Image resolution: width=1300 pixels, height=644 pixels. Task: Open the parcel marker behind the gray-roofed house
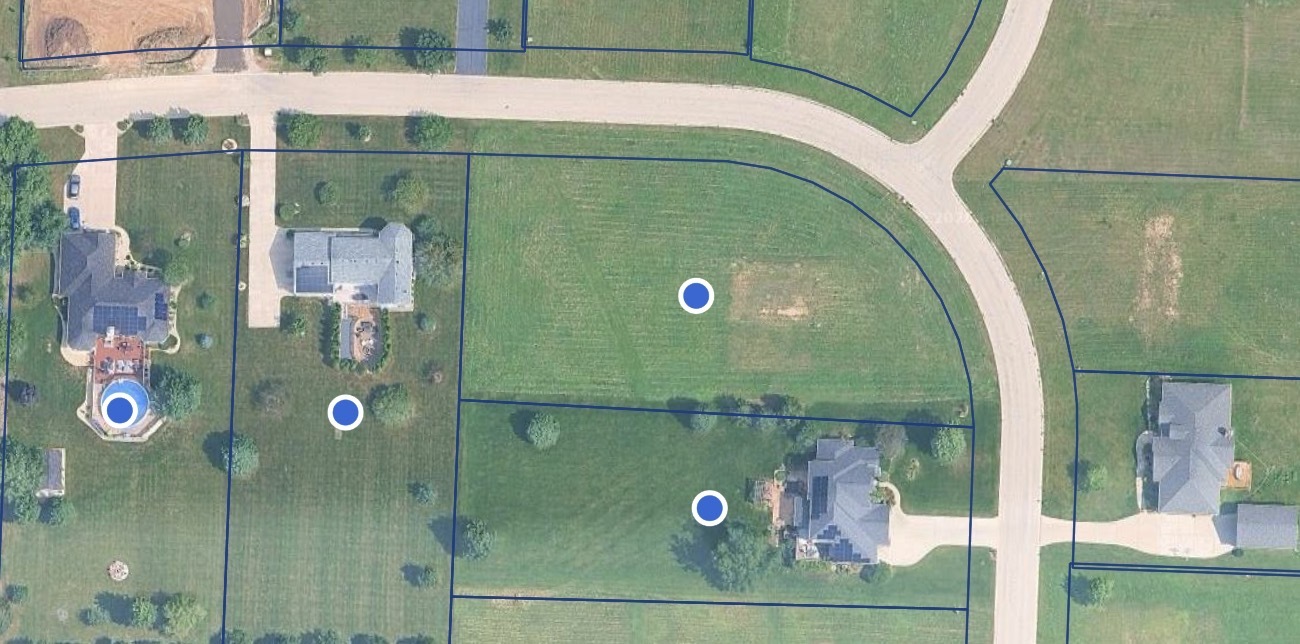pyautogui.click(x=345, y=411)
